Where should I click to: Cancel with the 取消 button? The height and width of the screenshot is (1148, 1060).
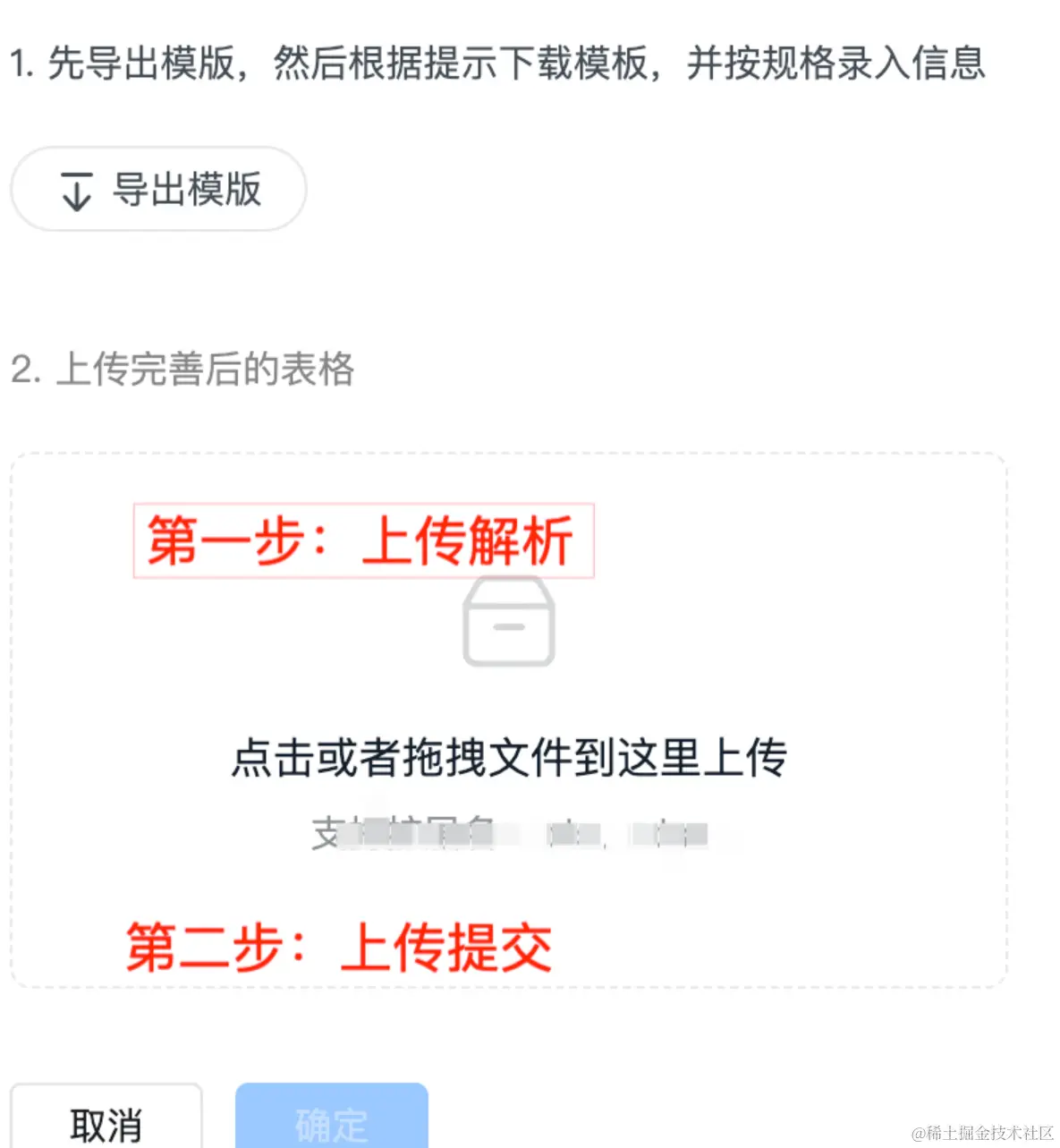106,1122
